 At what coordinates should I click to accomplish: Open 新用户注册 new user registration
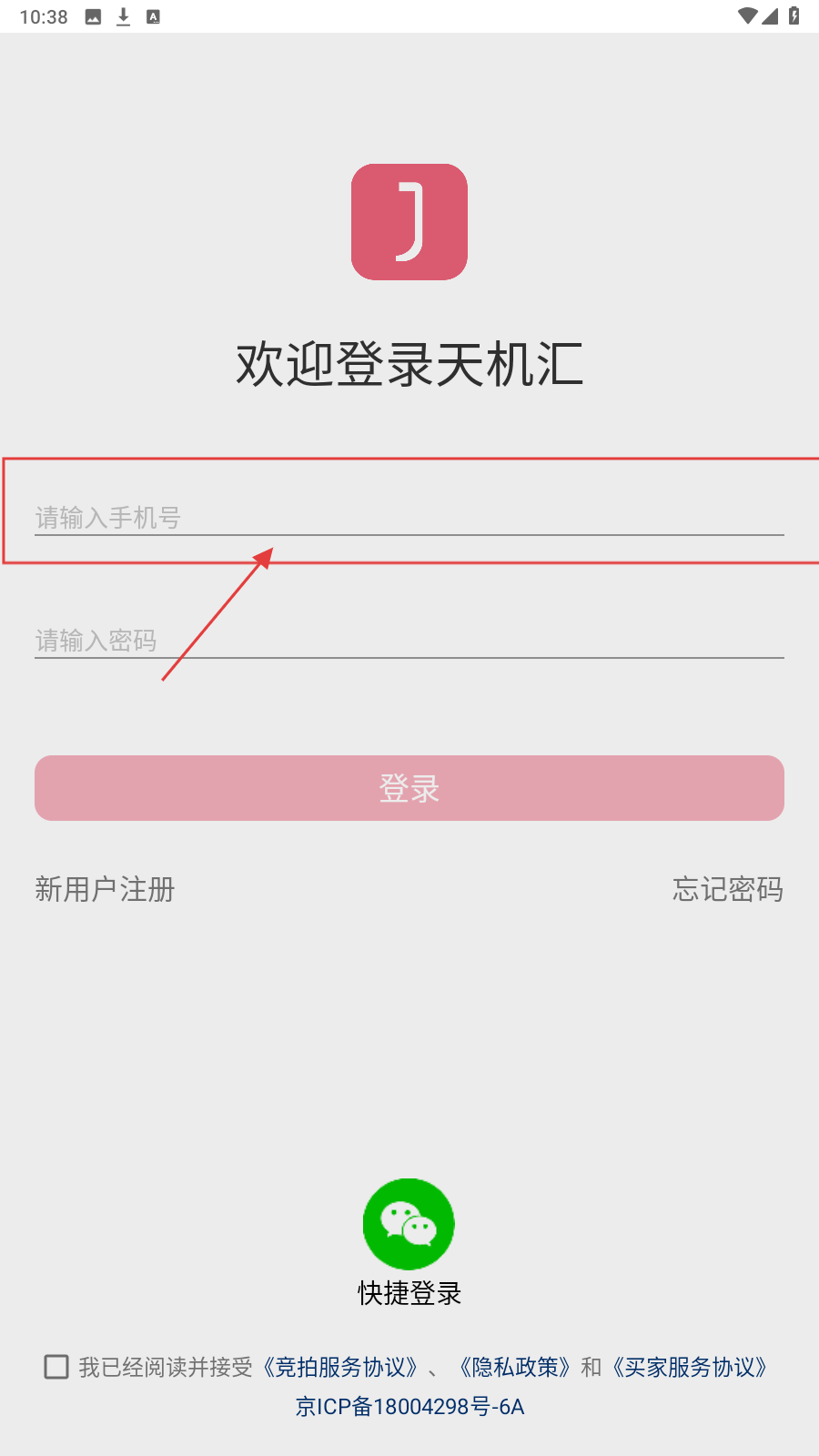[105, 889]
